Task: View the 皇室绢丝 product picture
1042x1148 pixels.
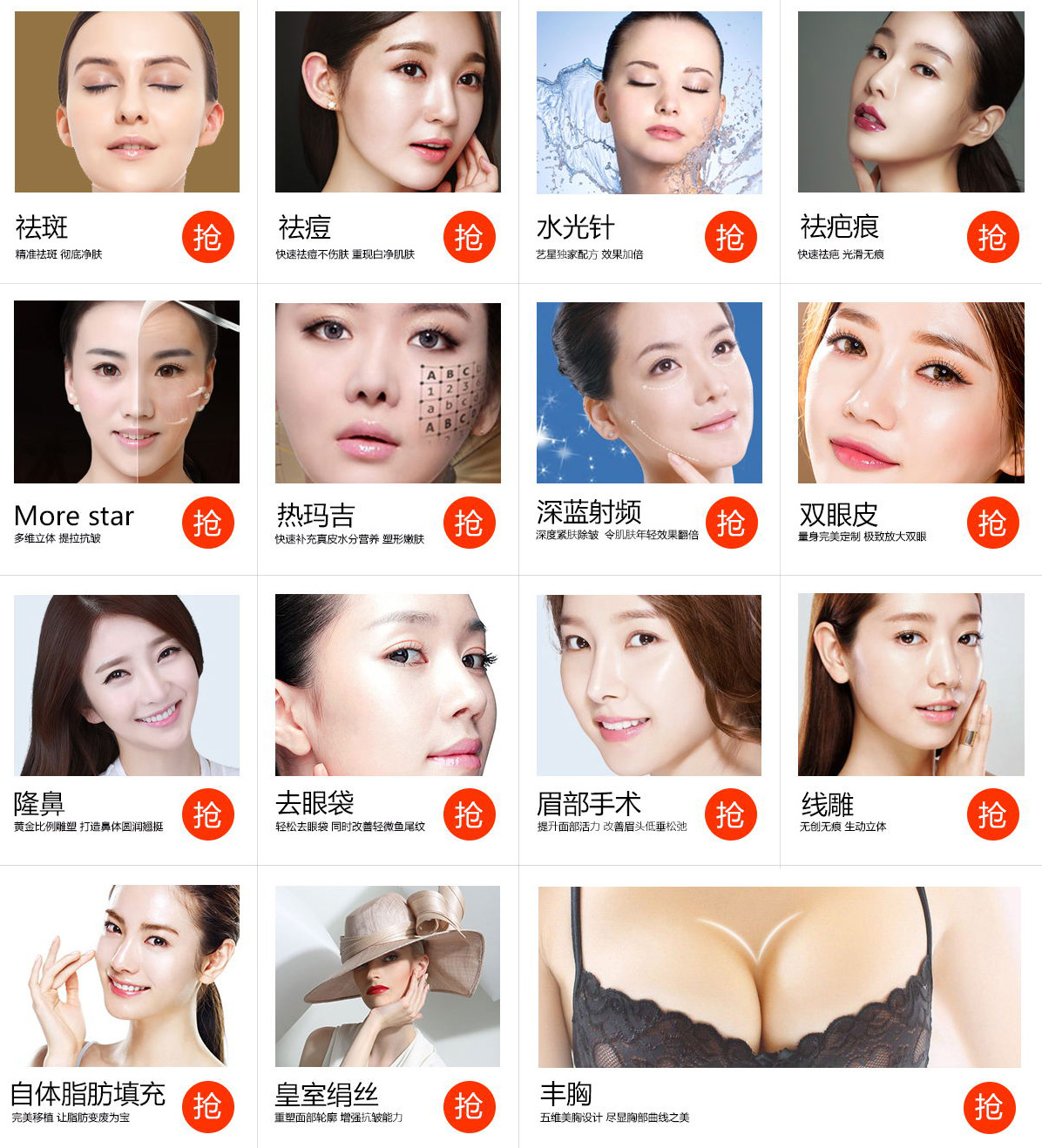Action: pyautogui.click(x=388, y=976)
